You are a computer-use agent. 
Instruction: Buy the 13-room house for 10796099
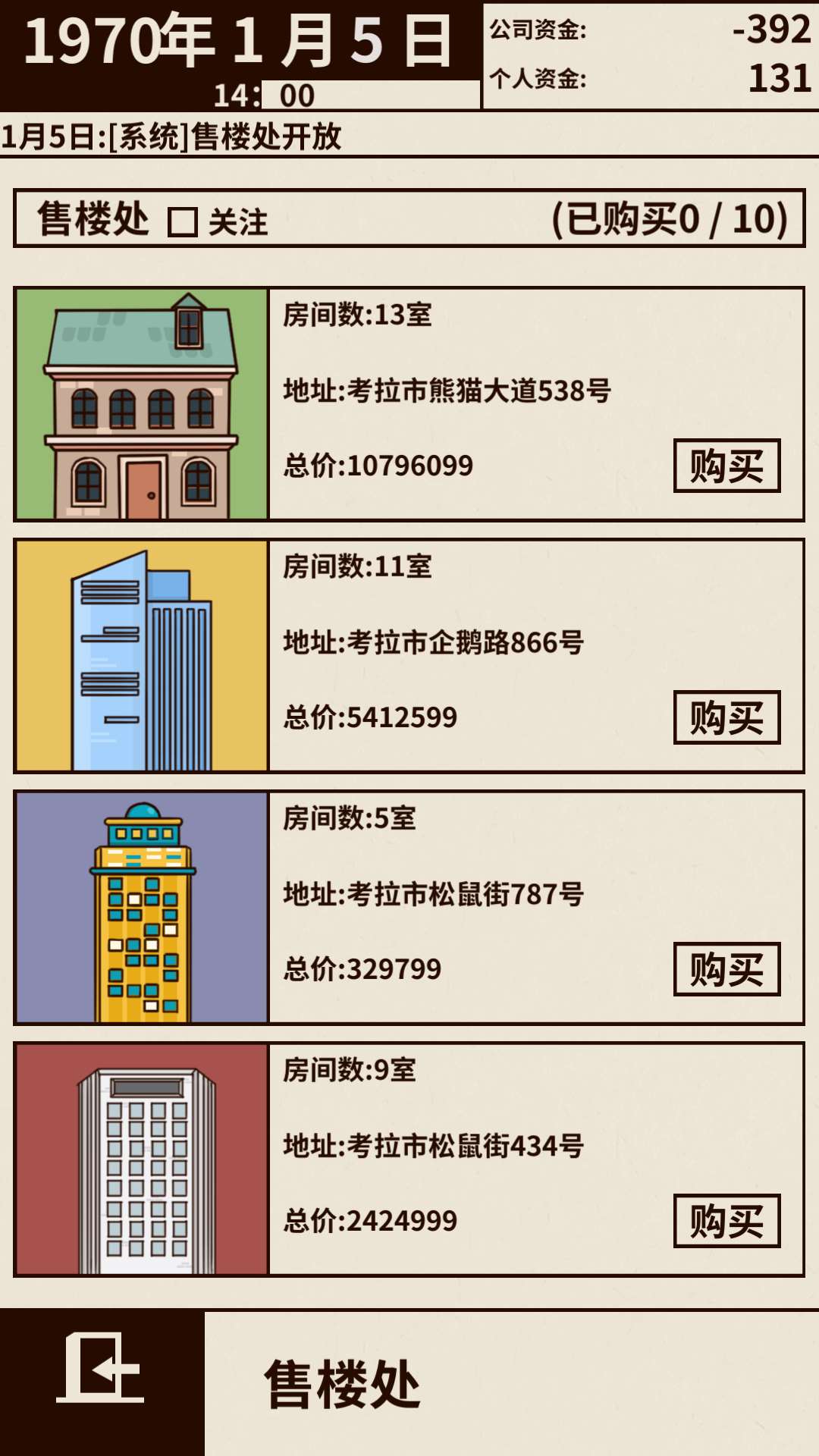tap(727, 465)
